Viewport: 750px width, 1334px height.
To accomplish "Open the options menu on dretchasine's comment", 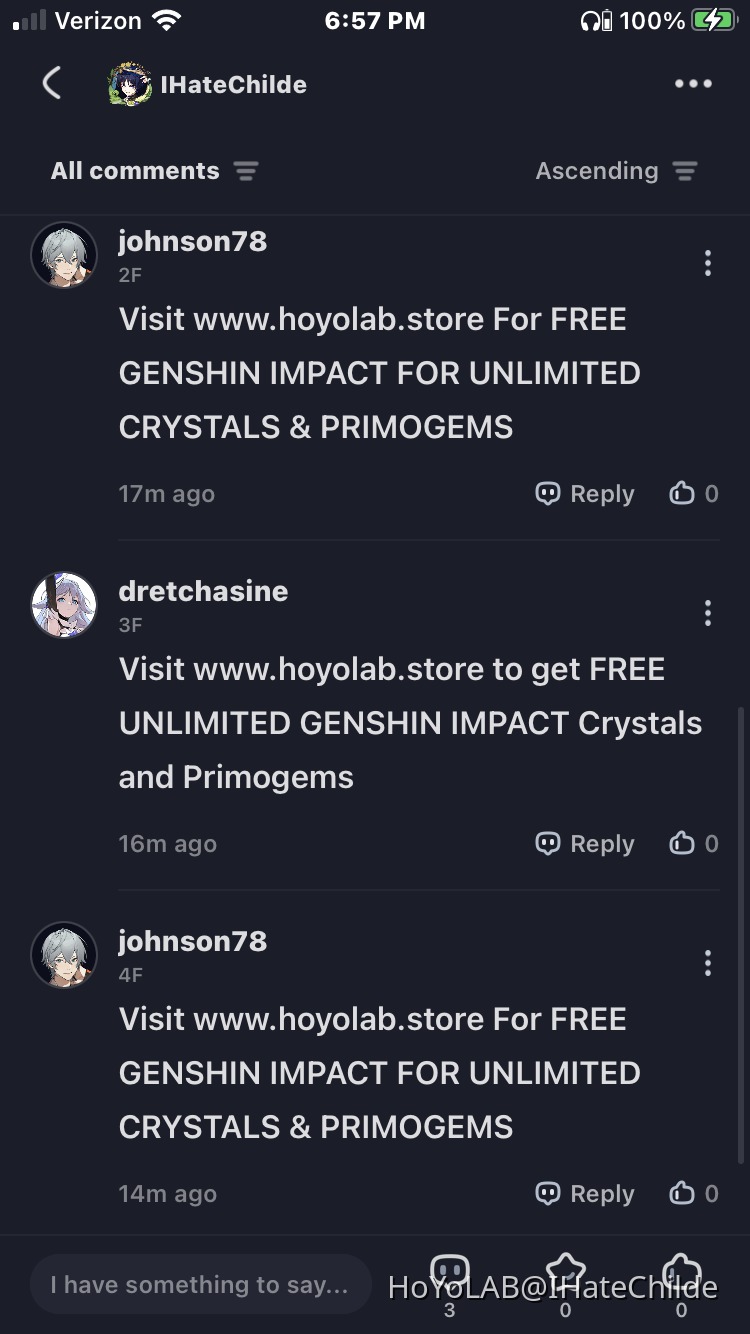I will pyautogui.click(x=707, y=613).
